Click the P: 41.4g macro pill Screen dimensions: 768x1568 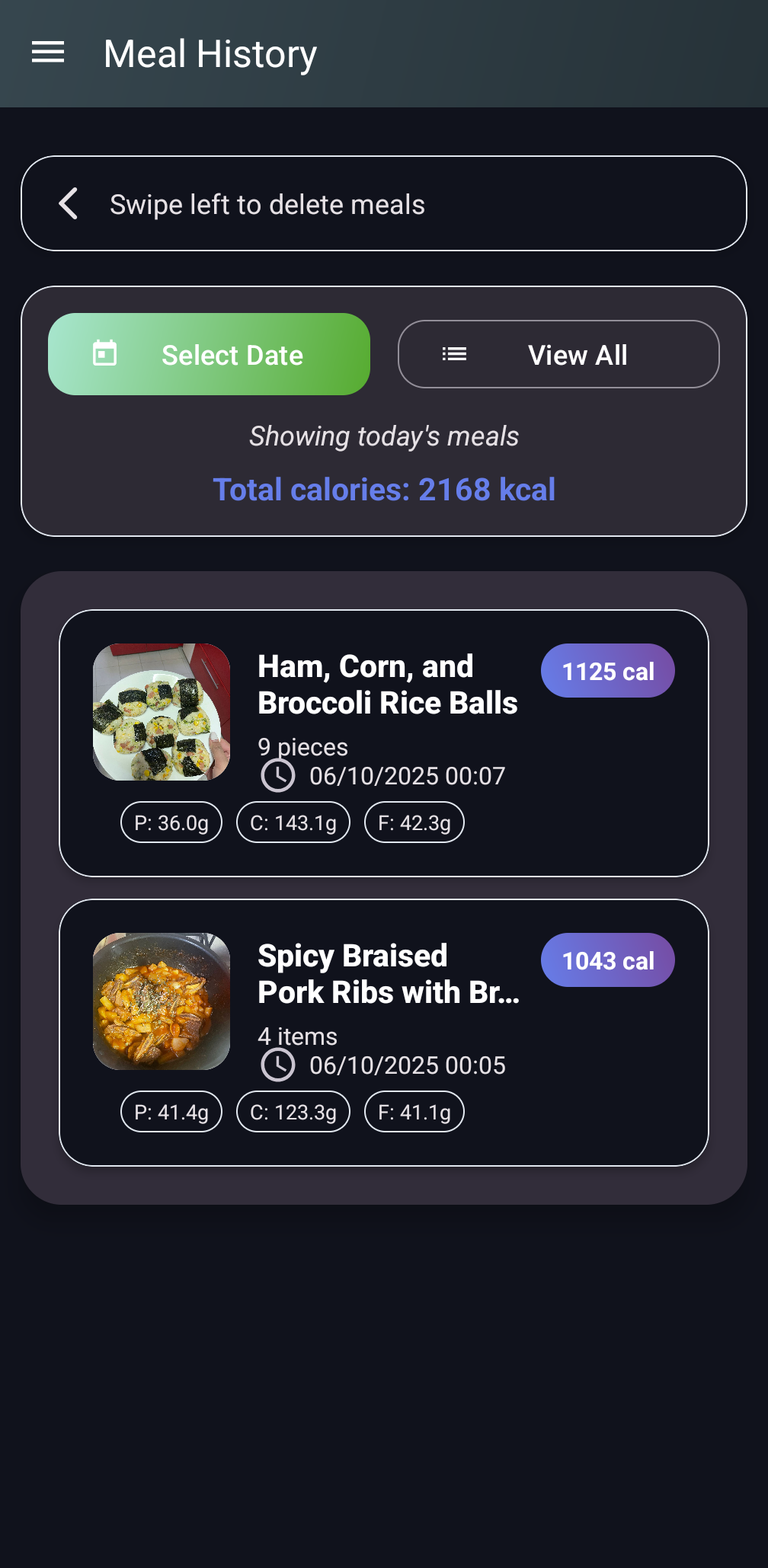(171, 1111)
